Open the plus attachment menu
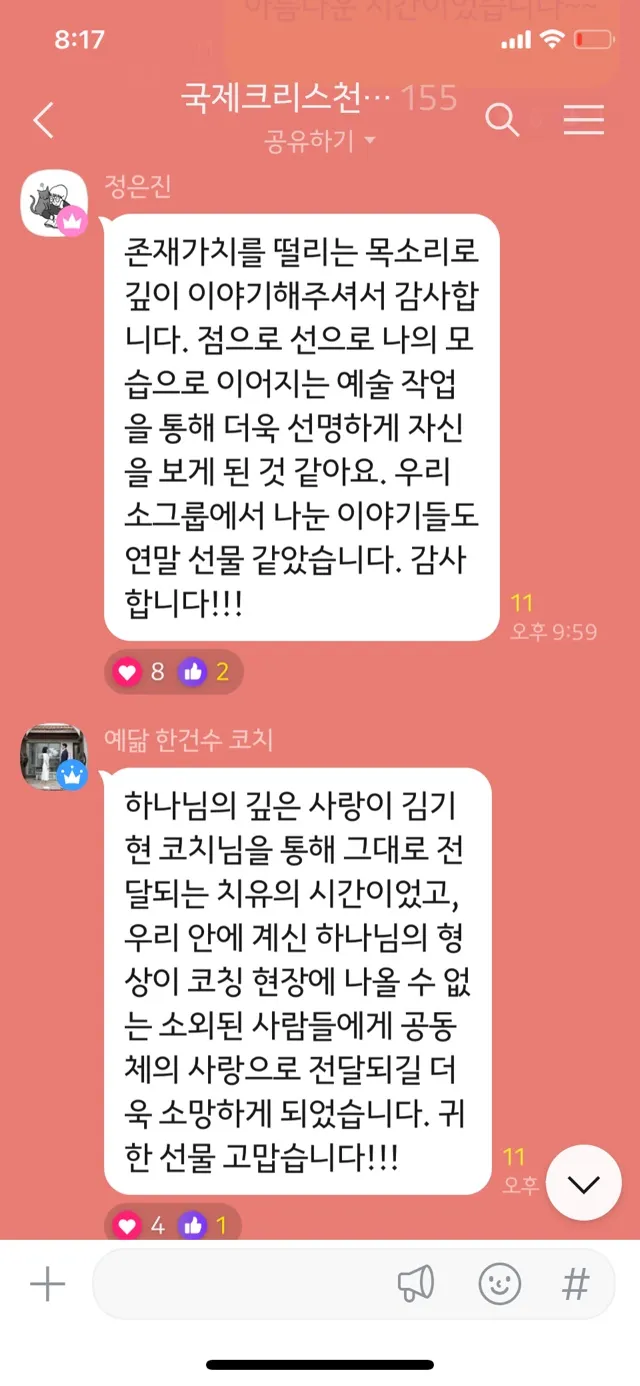 (x=47, y=1284)
